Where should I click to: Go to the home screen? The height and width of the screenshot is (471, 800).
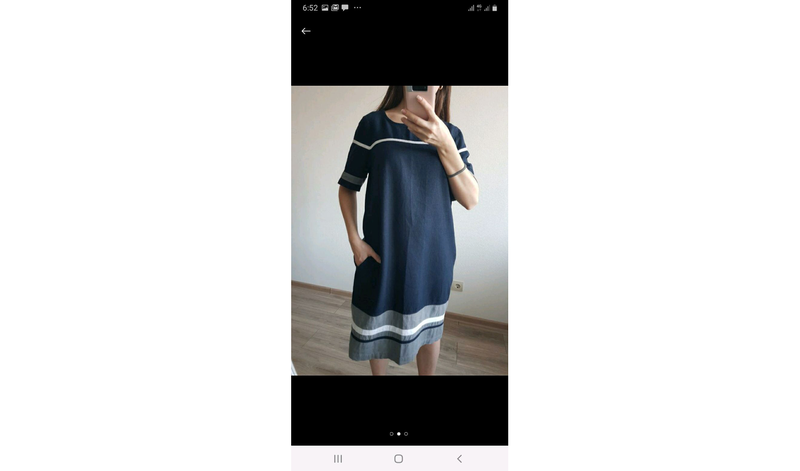398,458
